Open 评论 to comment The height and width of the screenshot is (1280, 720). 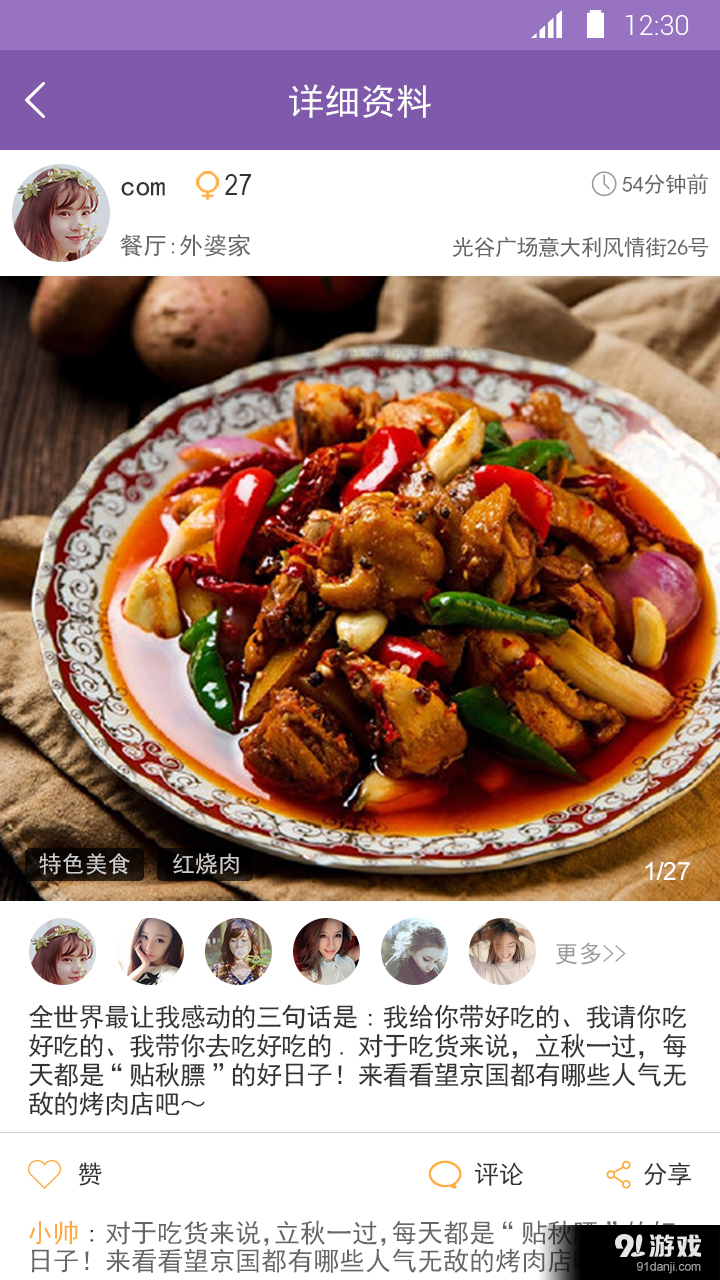[476, 1174]
